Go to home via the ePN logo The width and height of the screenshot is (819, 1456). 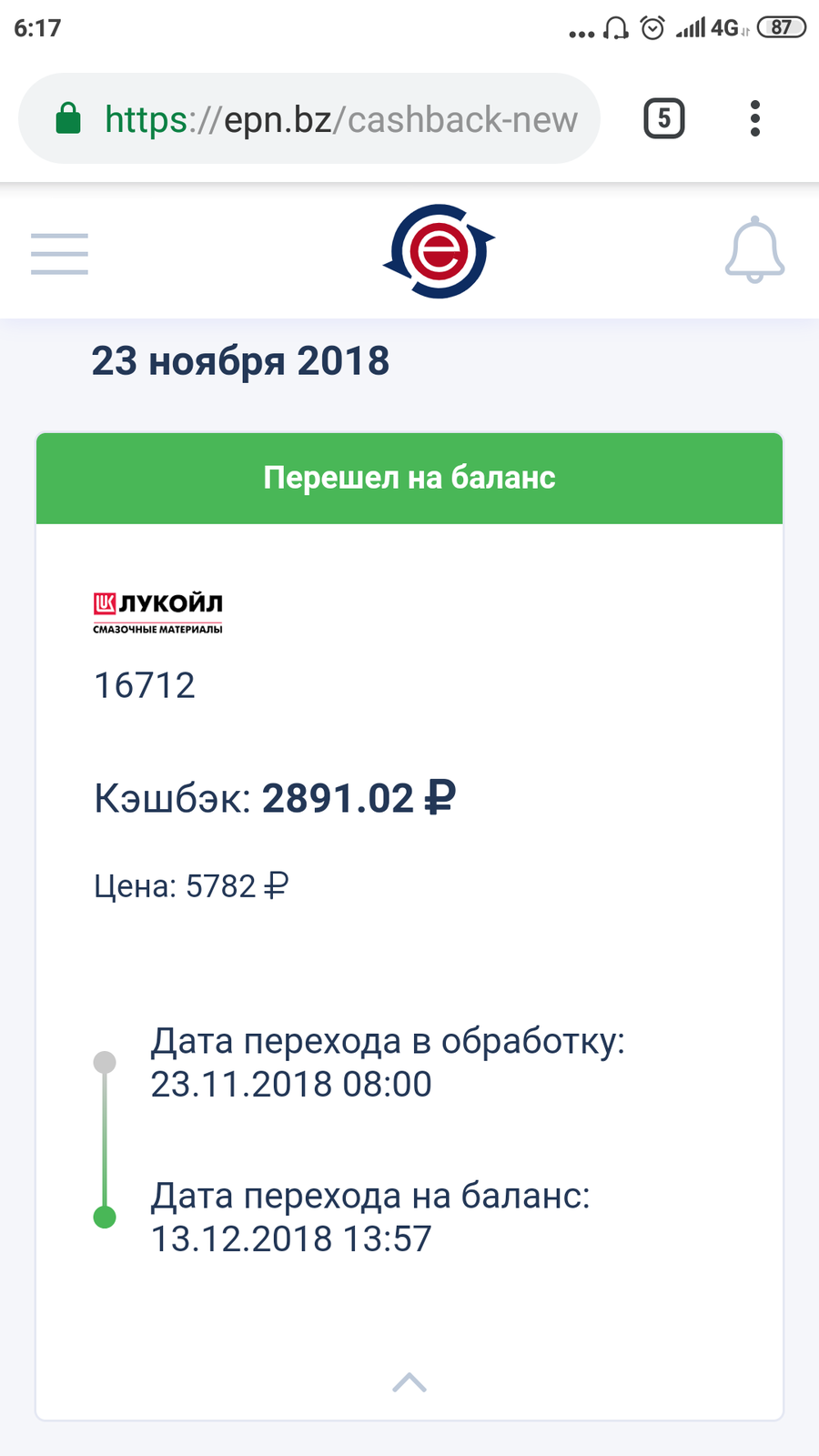point(439,251)
